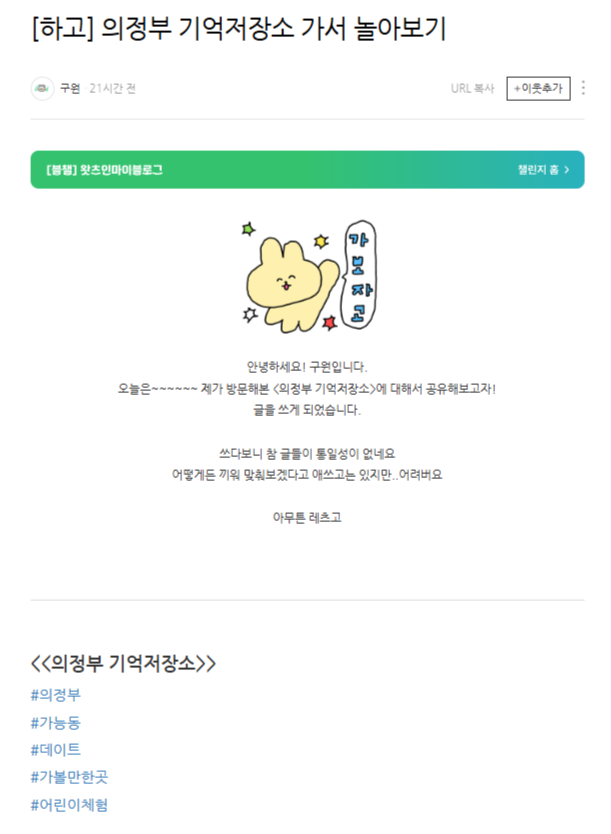Open the #가능동 hashtag
This screenshot has height=834, width=611.
point(56,722)
